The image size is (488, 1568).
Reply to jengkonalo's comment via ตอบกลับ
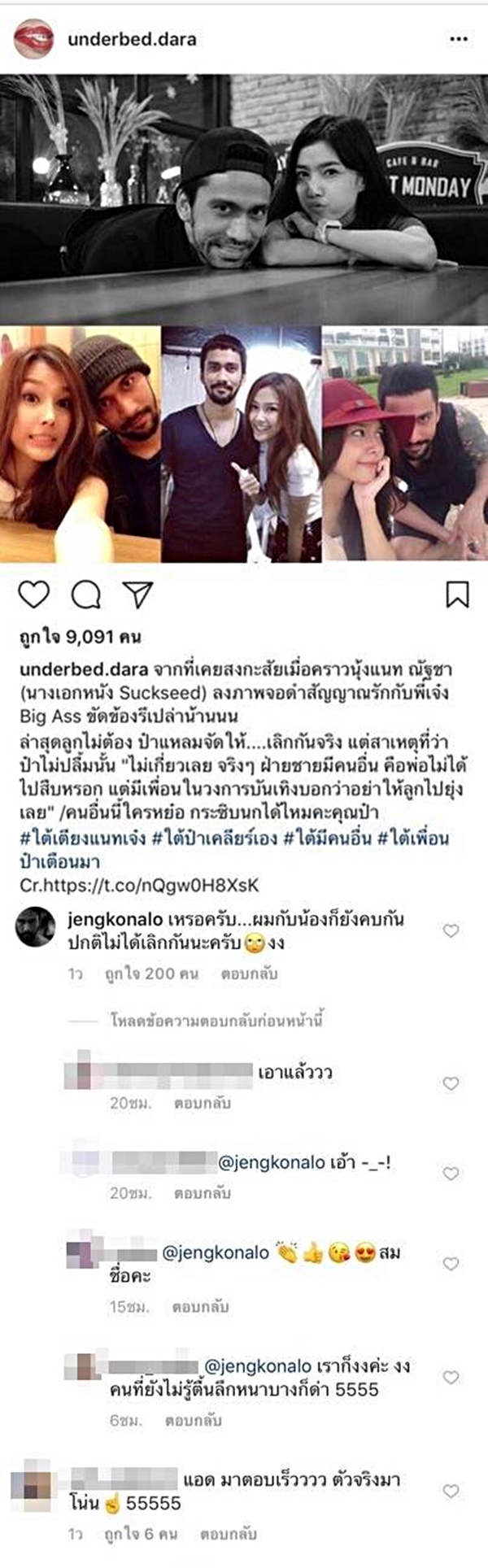pyautogui.click(x=249, y=973)
